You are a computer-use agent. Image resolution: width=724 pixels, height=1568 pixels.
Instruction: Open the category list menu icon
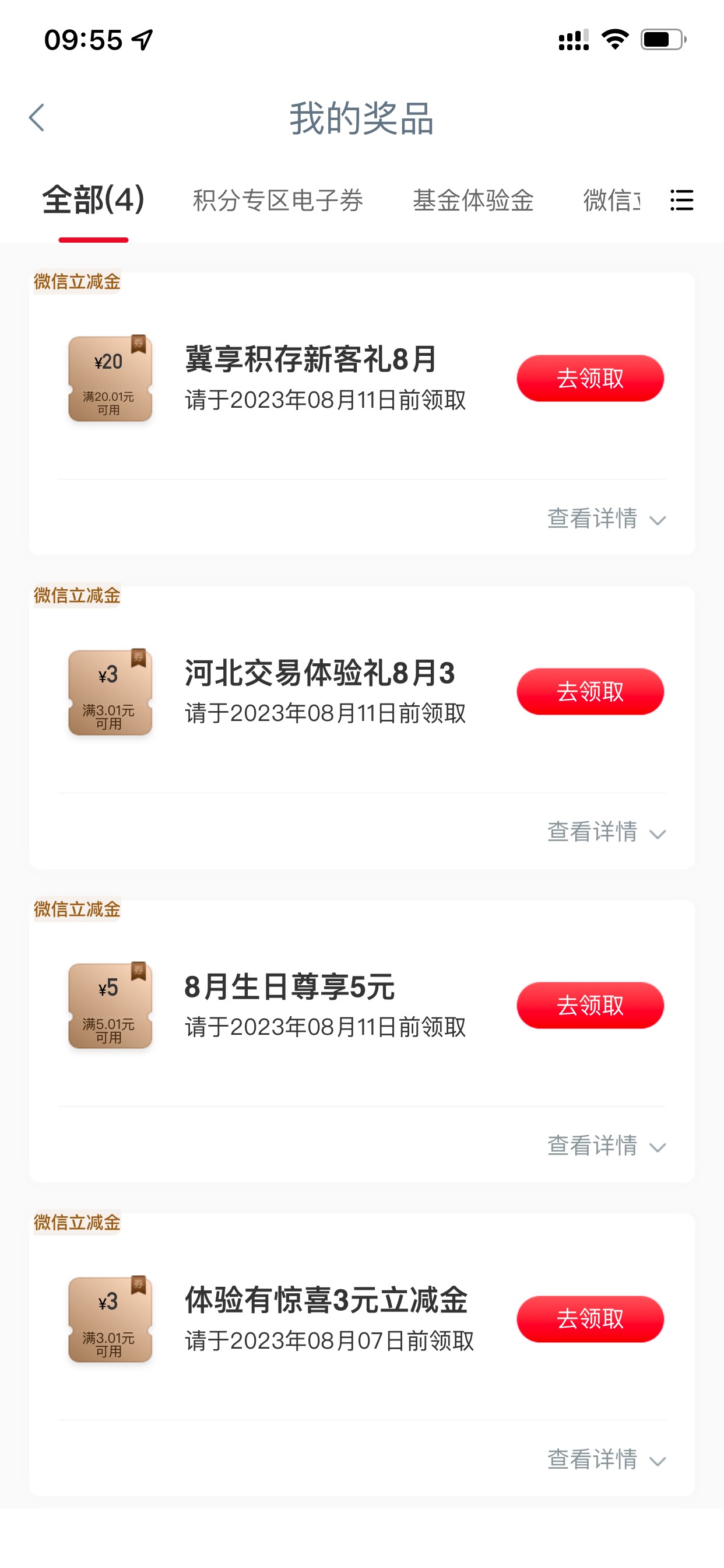coord(681,200)
